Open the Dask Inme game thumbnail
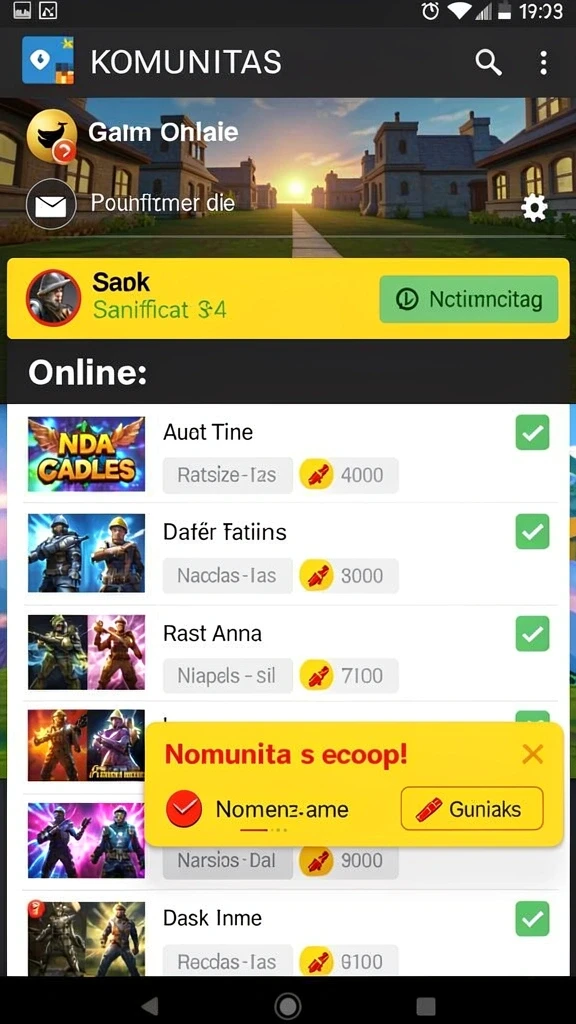576x1024 pixels. [x=86, y=938]
